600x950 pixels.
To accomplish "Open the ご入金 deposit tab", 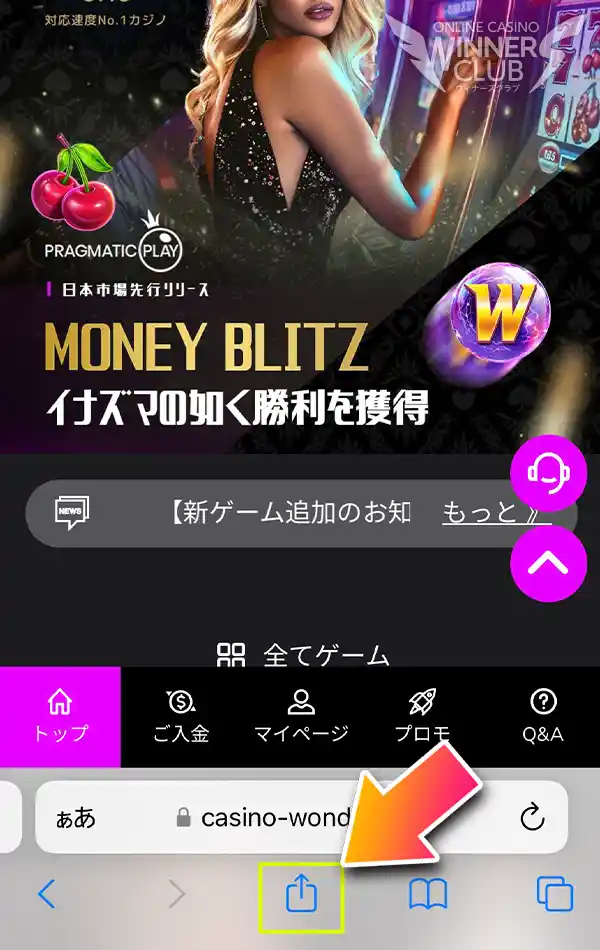I will (x=181, y=716).
